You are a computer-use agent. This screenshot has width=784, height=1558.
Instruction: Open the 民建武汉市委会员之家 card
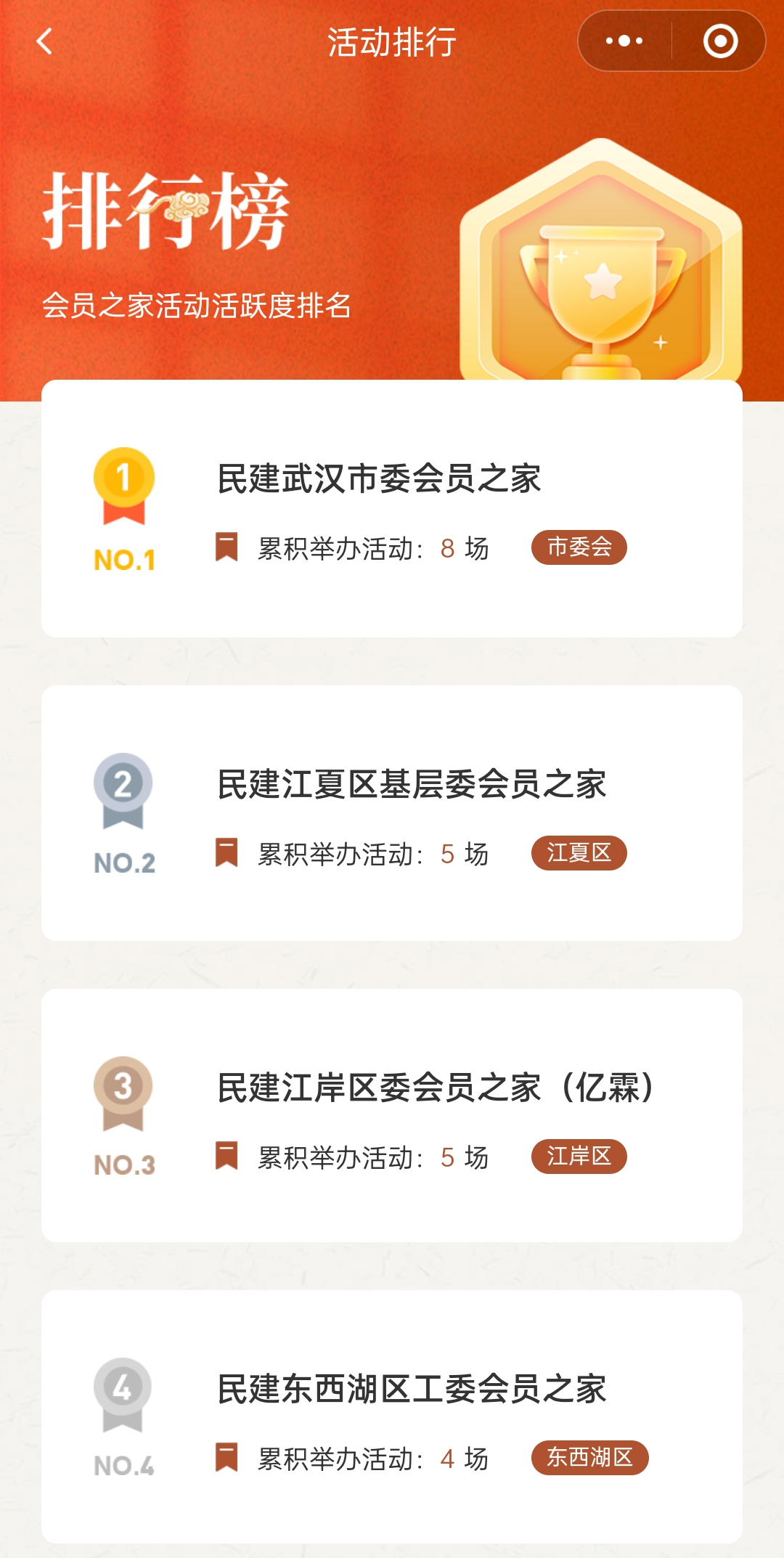(x=392, y=508)
